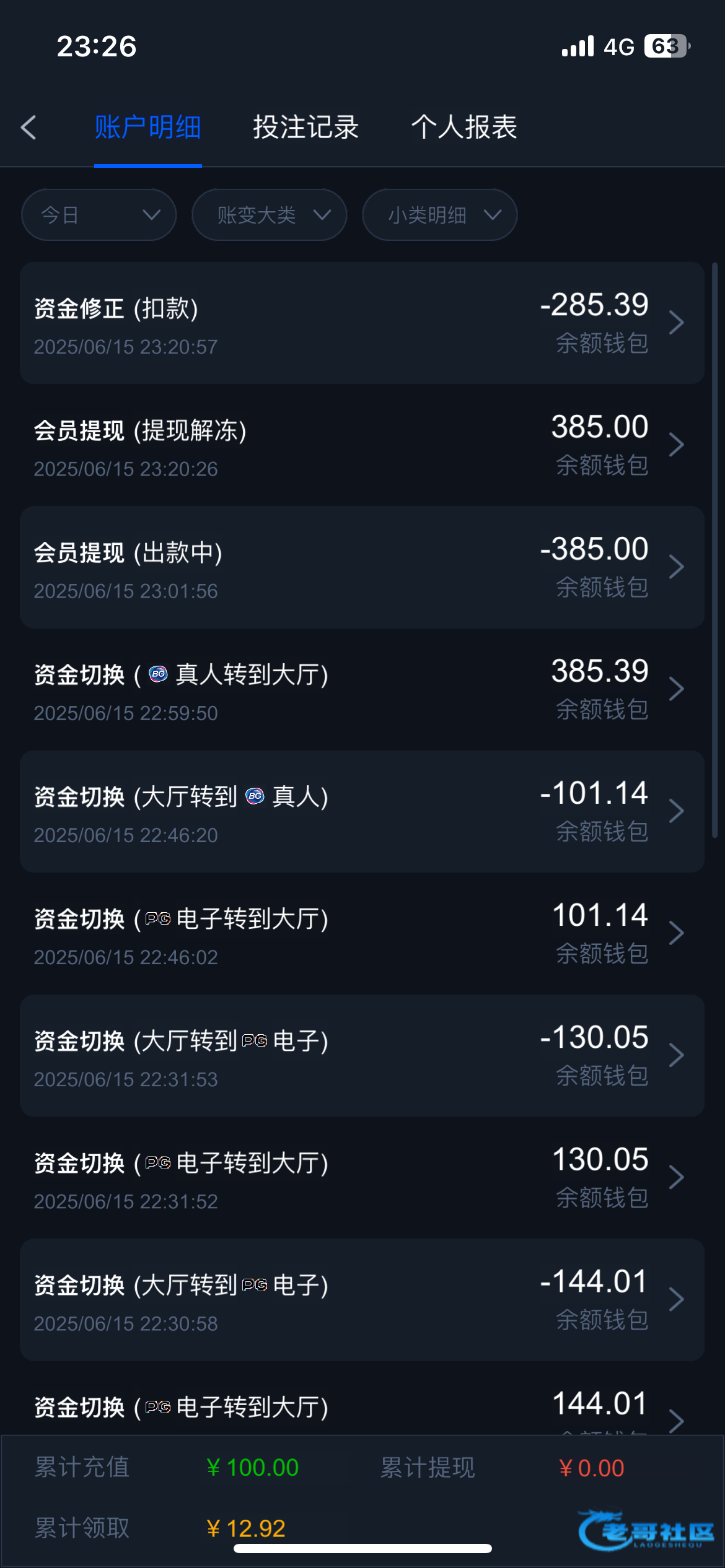Switch to the 个人报表 tab
Screen dimensions: 725x1568
[x=464, y=128]
